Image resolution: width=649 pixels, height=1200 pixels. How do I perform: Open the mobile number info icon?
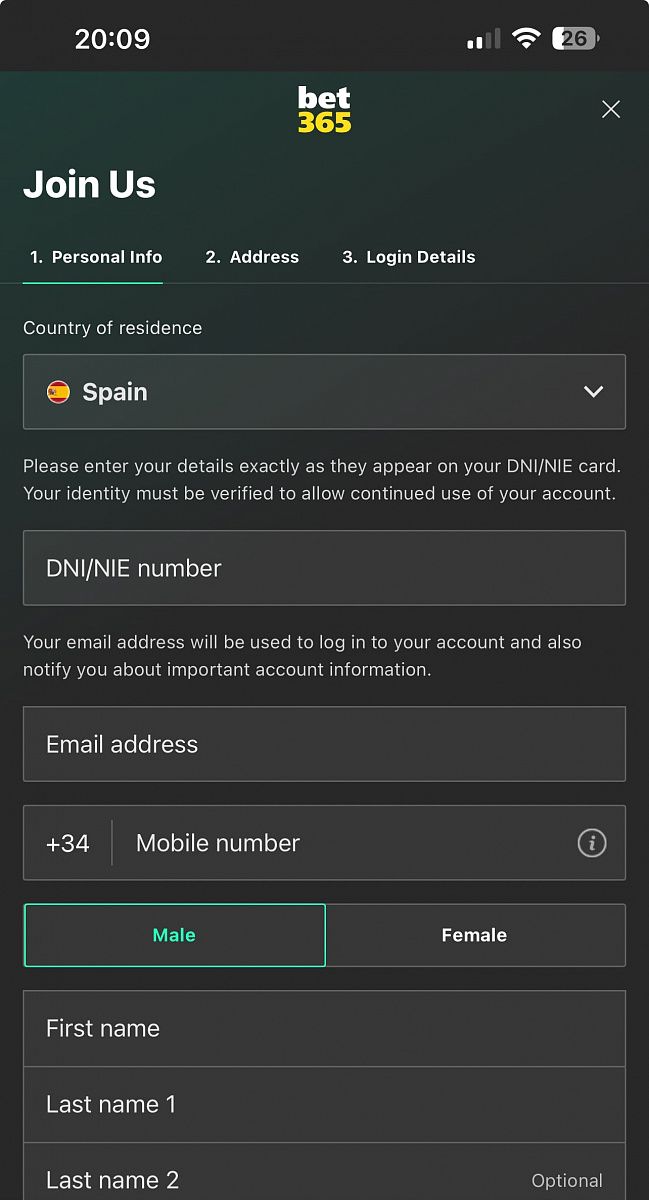(592, 843)
